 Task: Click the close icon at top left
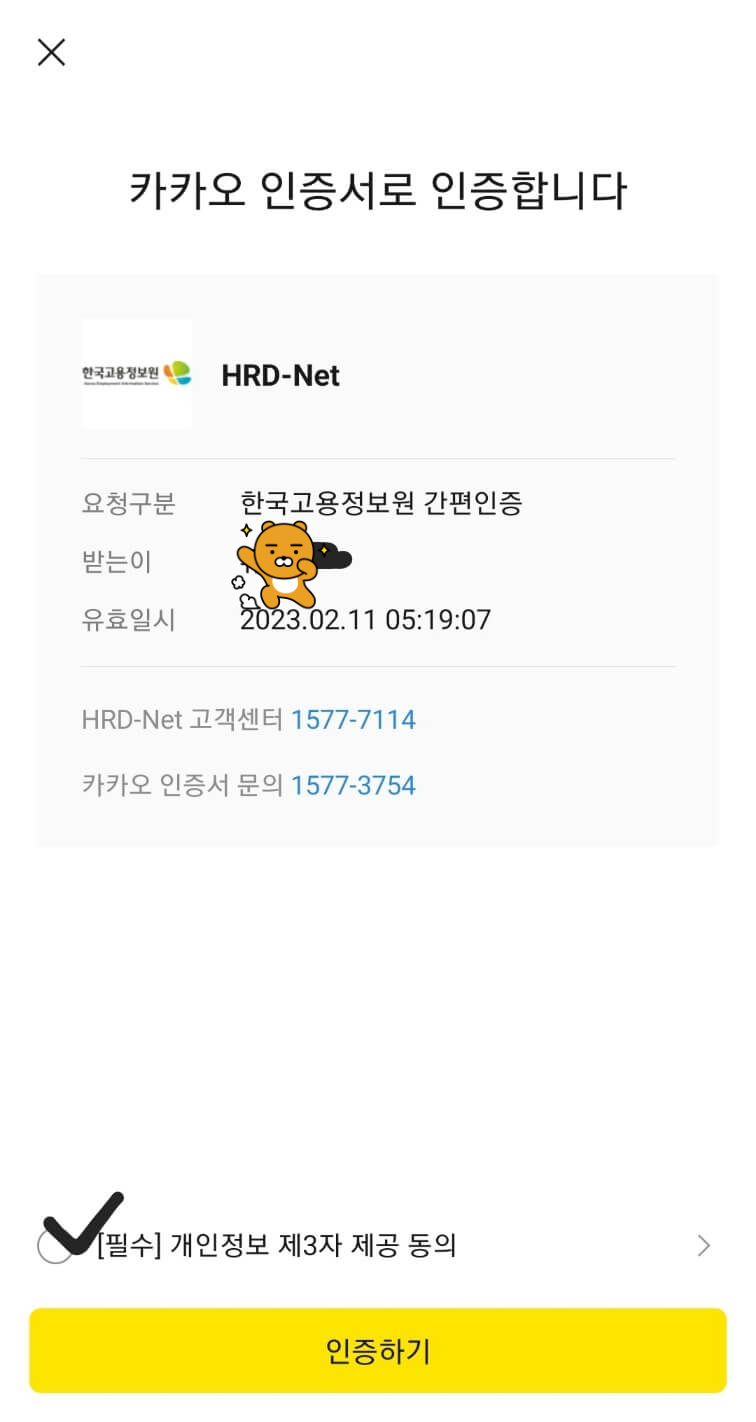[x=51, y=52]
